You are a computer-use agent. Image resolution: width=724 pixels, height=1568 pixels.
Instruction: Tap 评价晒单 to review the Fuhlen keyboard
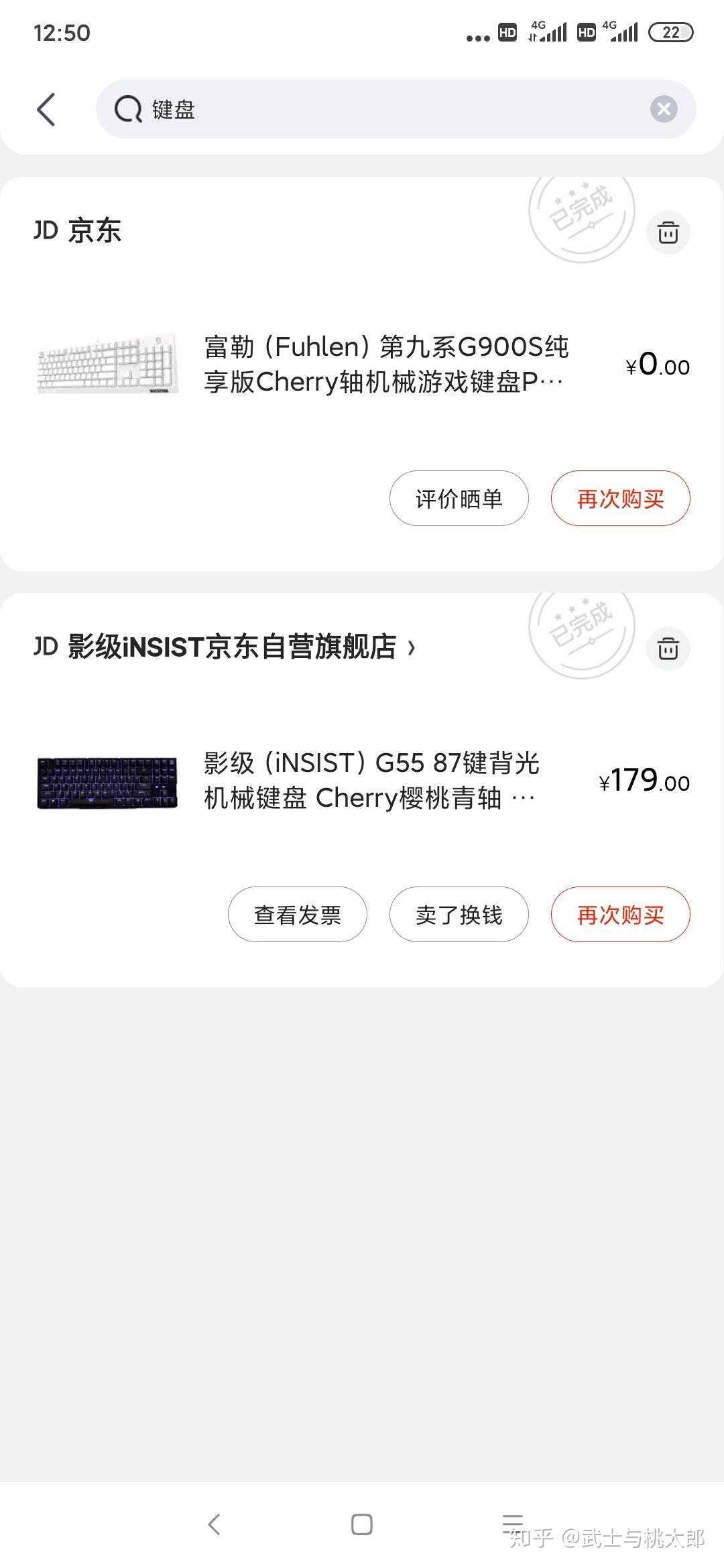click(x=459, y=499)
